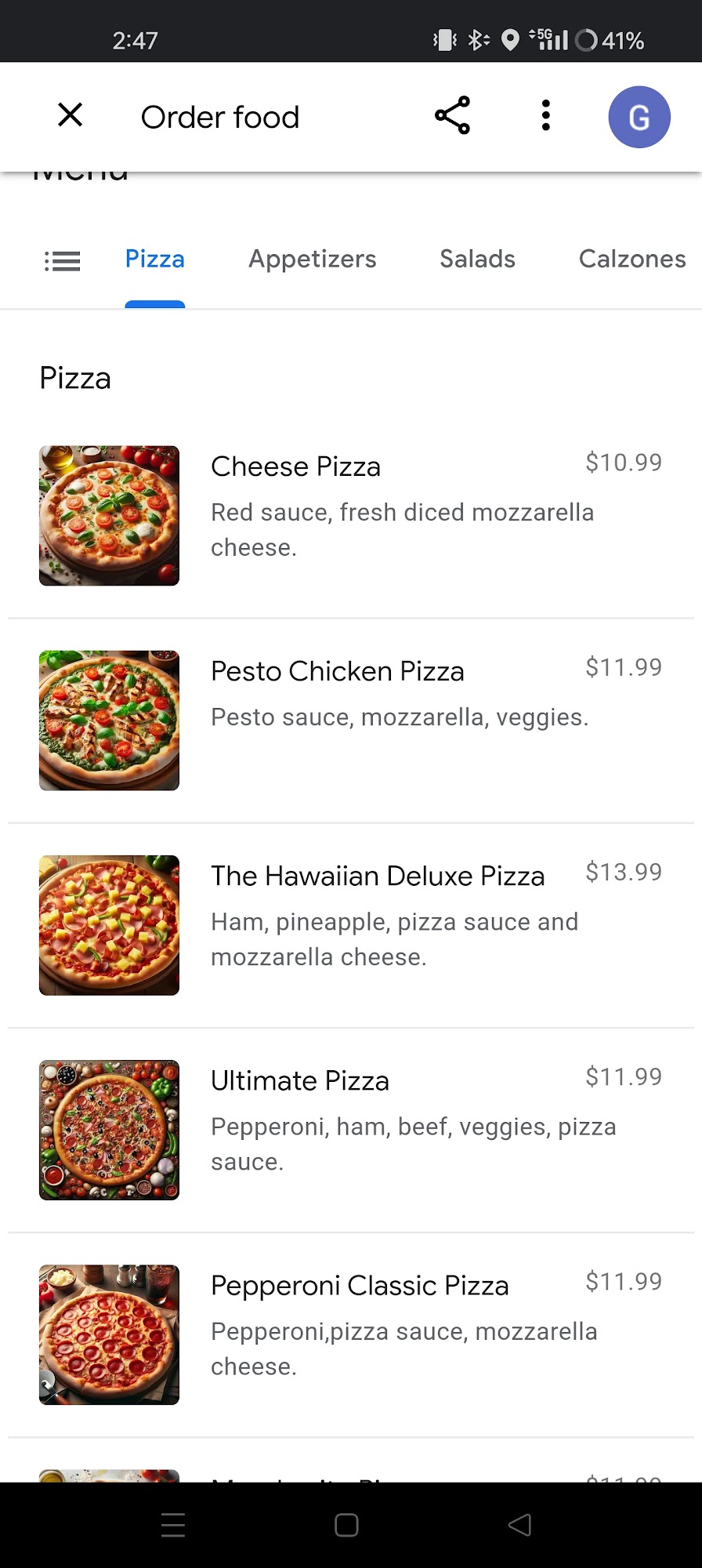The height and width of the screenshot is (1568, 702).
Task: Tap the Pesto Chicken Pizza description
Action: pos(399,717)
